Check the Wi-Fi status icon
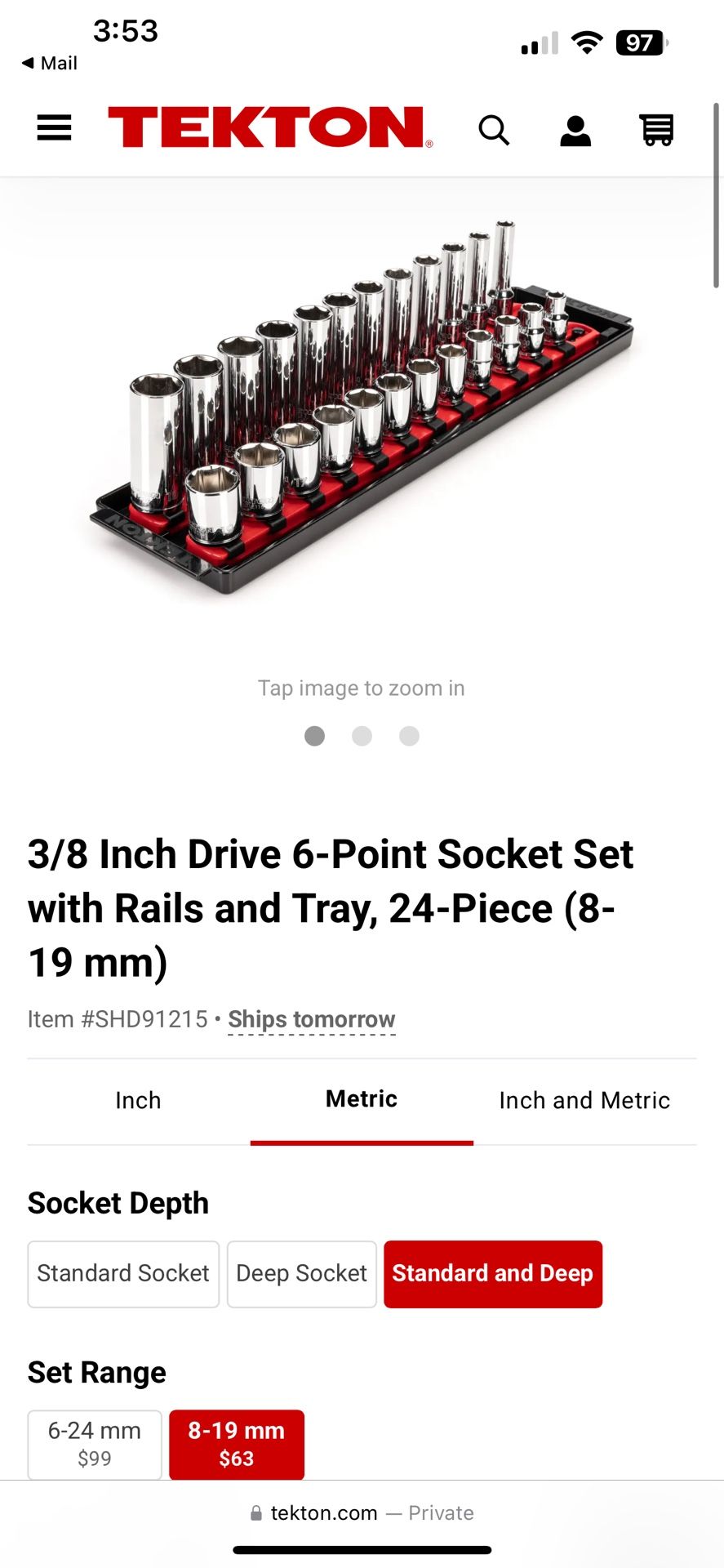Viewport: 724px width, 1568px height. point(584,41)
